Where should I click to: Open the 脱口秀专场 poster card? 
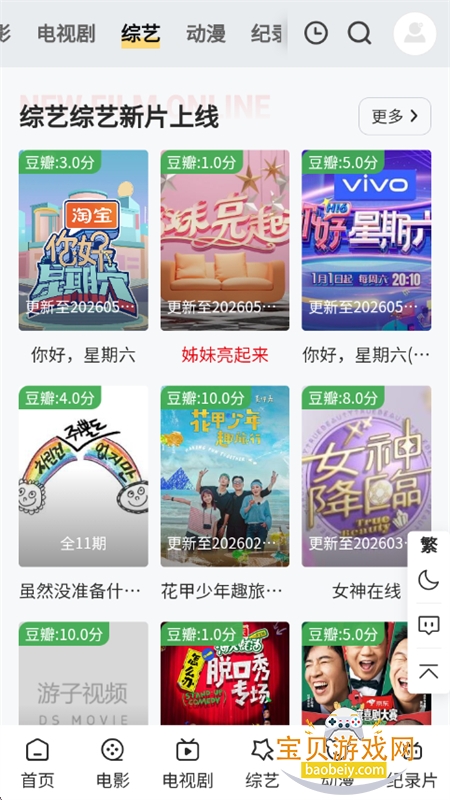225,673
